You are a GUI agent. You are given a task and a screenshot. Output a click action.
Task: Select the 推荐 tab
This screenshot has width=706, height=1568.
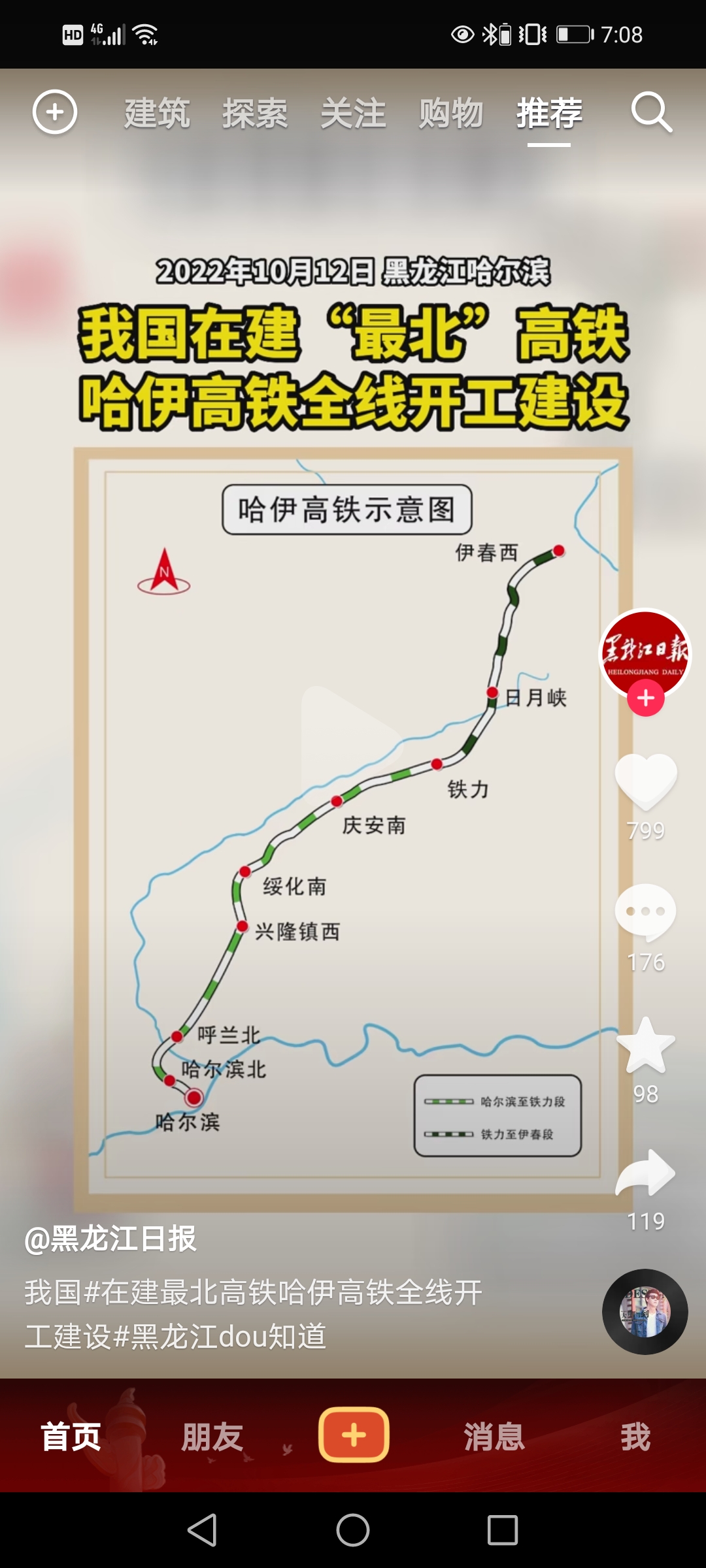click(x=549, y=114)
